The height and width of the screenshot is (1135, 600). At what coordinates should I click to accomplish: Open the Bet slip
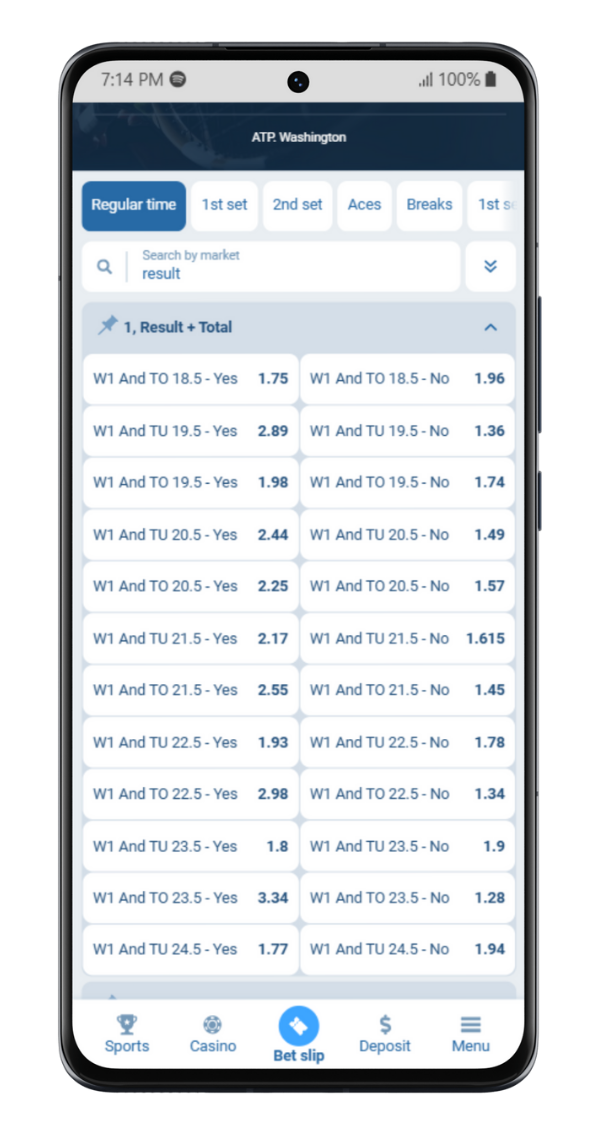tap(298, 1035)
